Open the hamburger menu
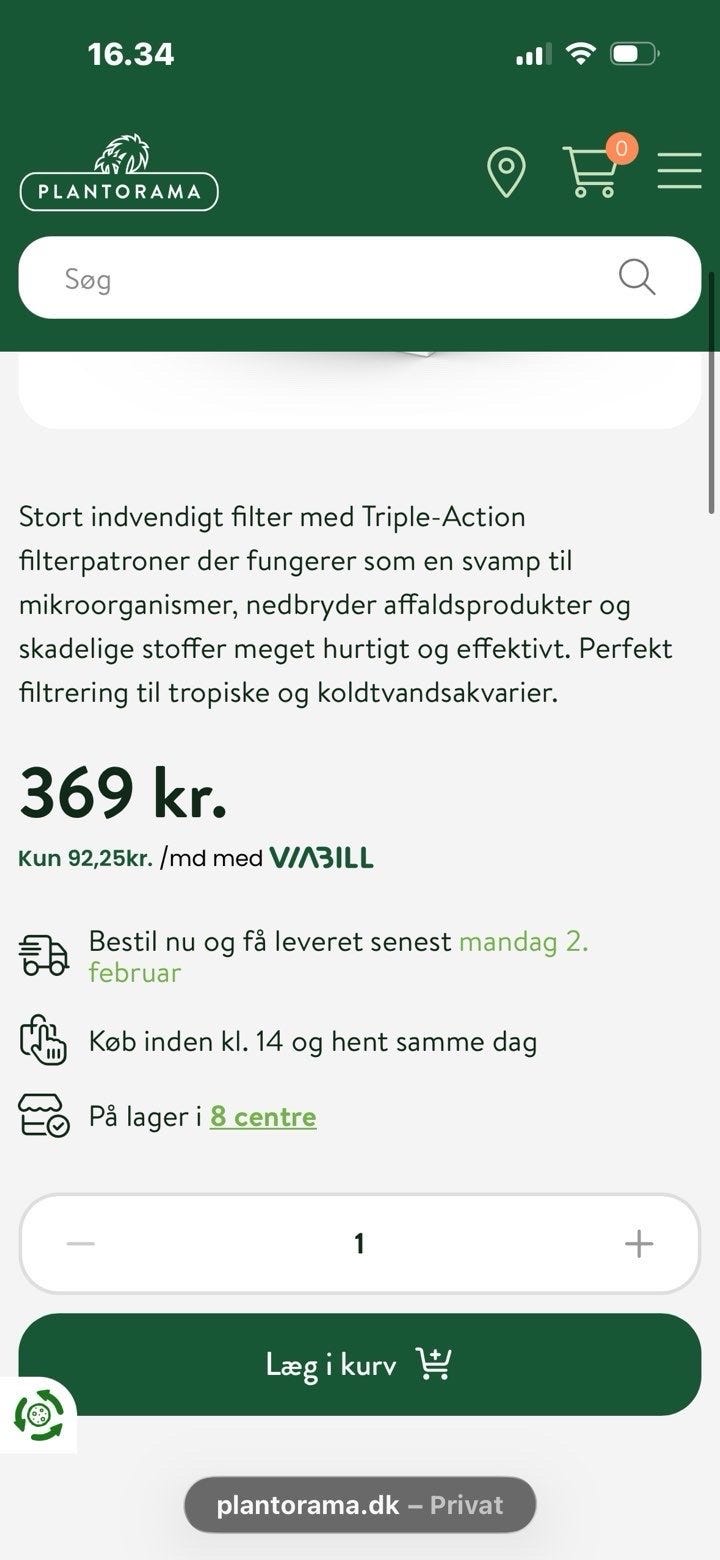 [x=679, y=171]
